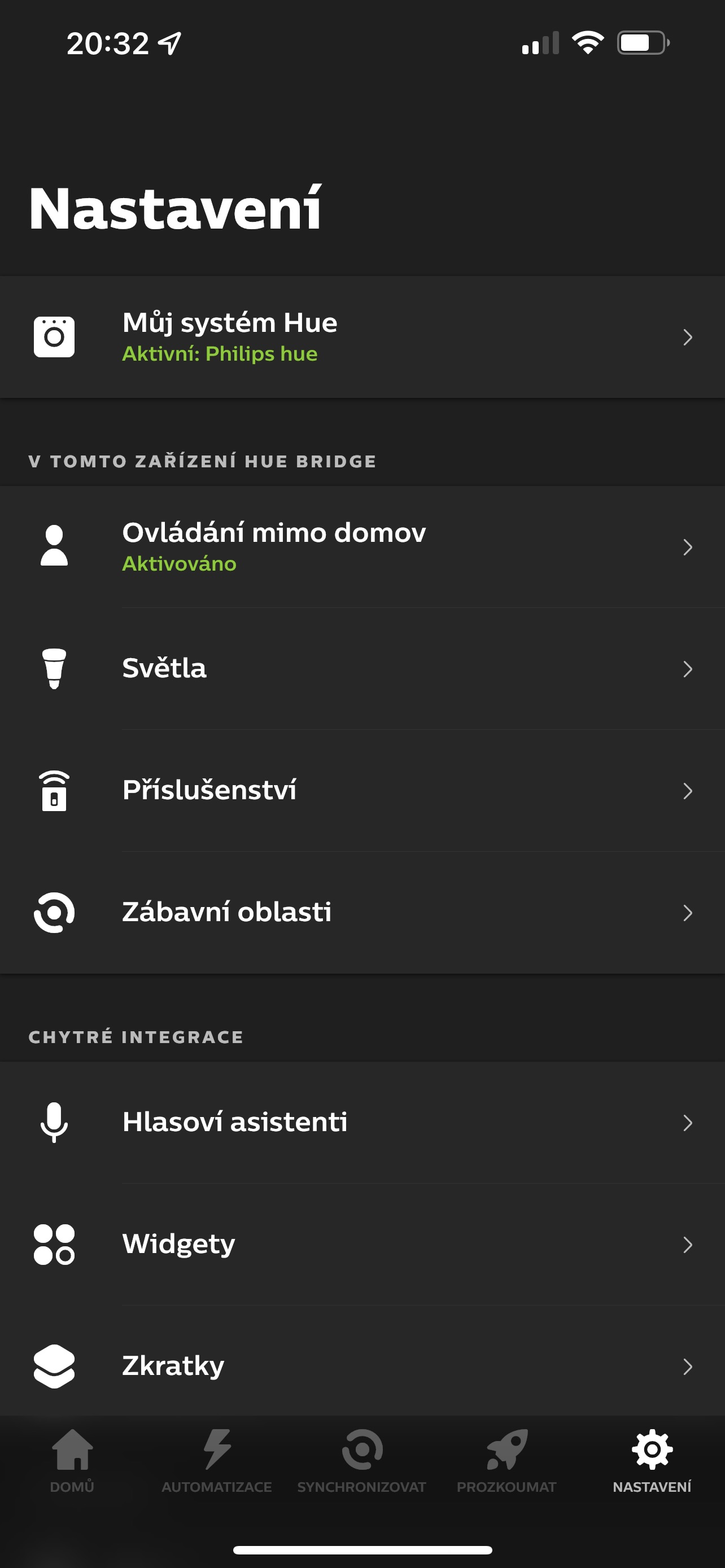Viewport: 725px width, 1568px height.
Task: Open Ovládání mimo domov row
Action: tap(362, 546)
